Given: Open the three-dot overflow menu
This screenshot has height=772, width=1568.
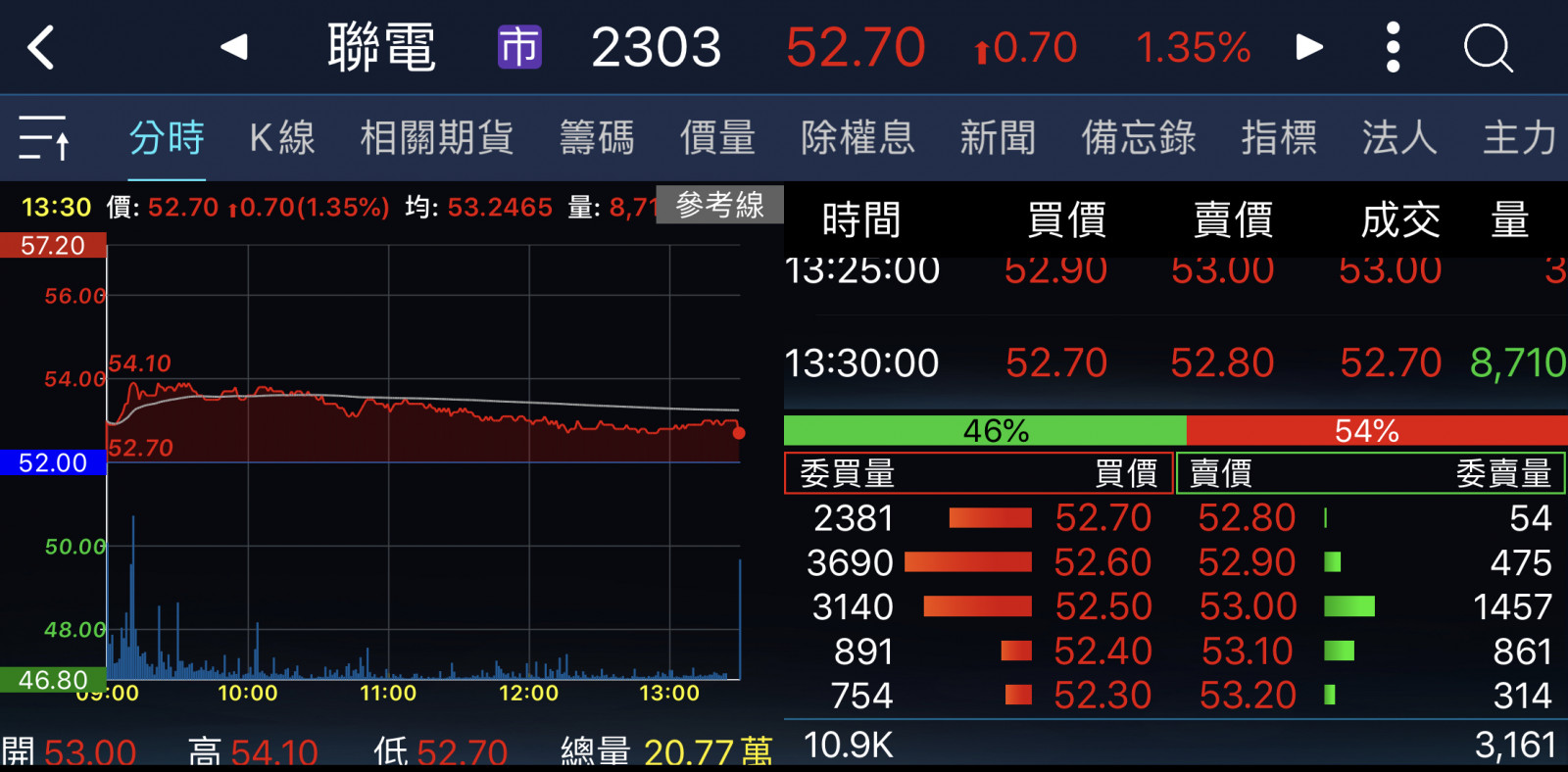Looking at the screenshot, I should click(1393, 47).
